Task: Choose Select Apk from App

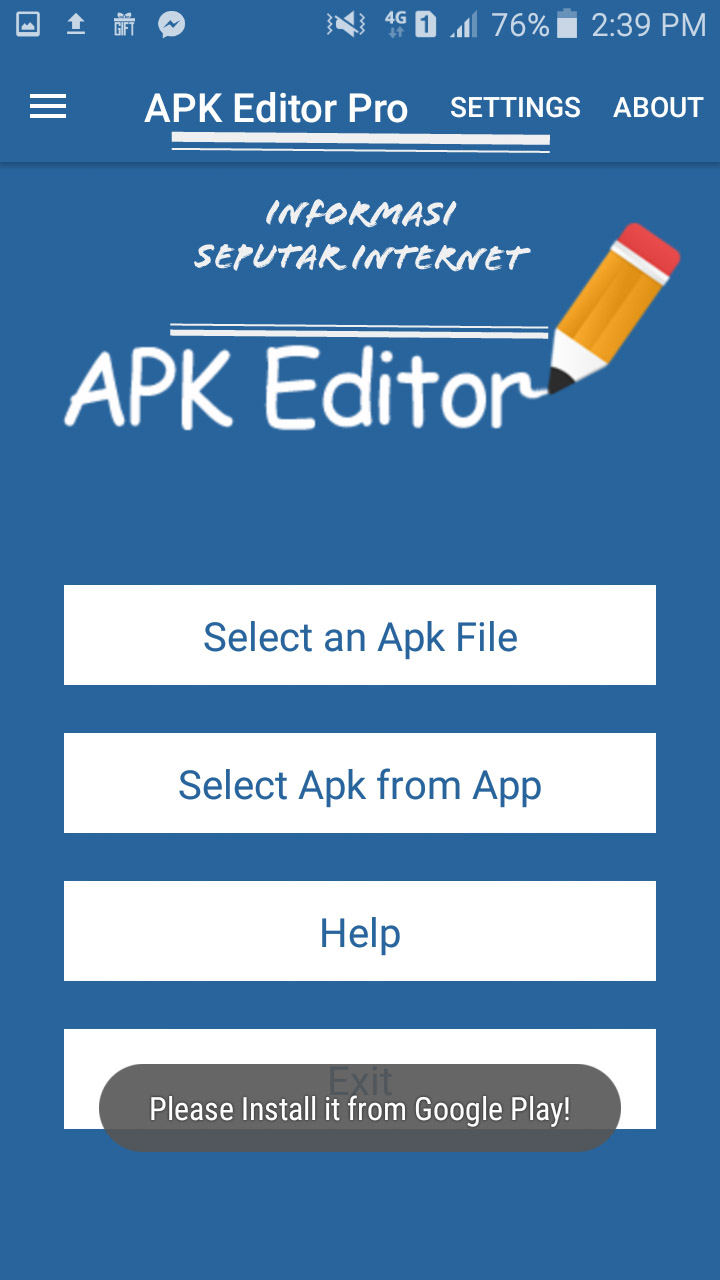Action: pos(360,783)
